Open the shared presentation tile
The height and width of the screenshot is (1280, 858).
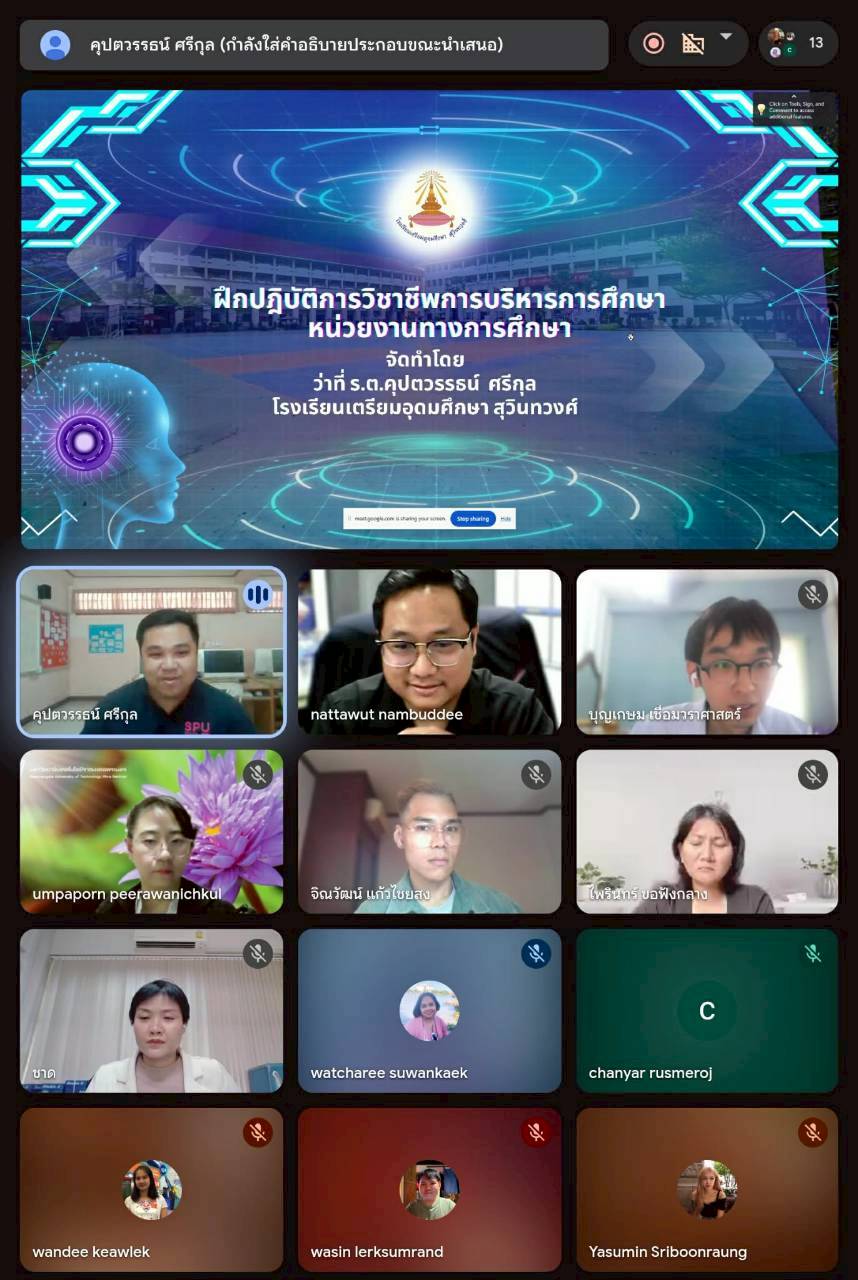(429, 320)
